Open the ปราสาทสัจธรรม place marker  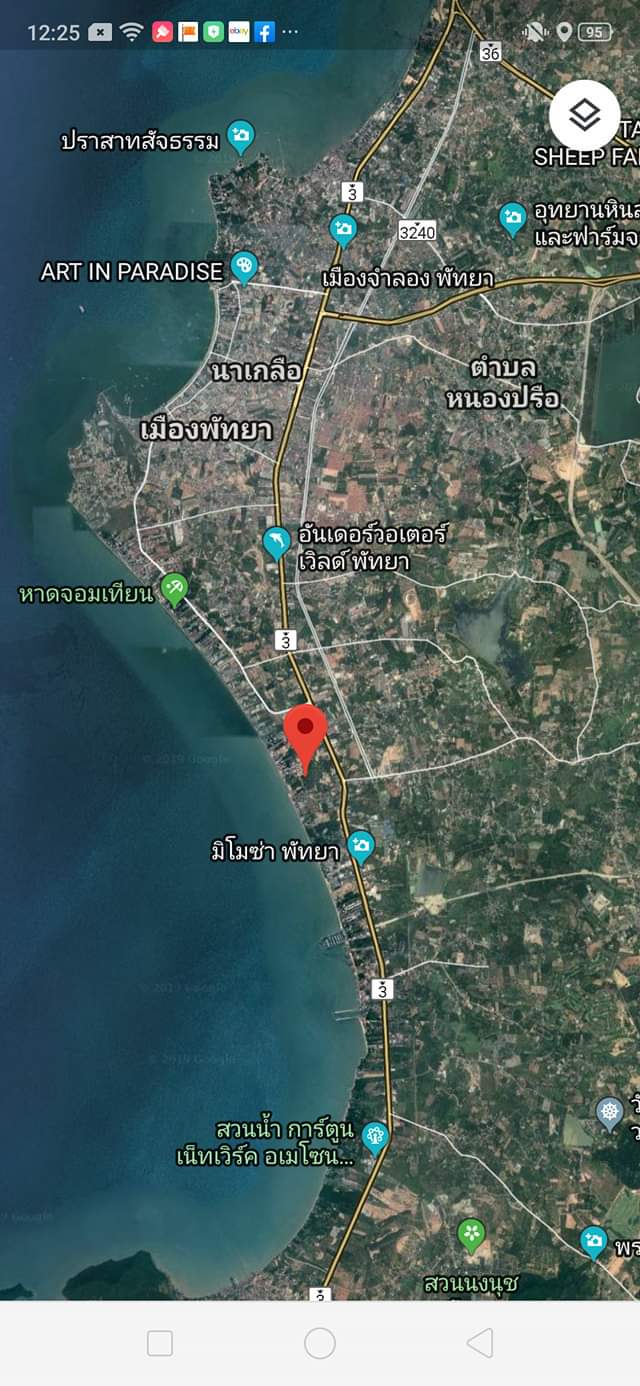pos(240,136)
